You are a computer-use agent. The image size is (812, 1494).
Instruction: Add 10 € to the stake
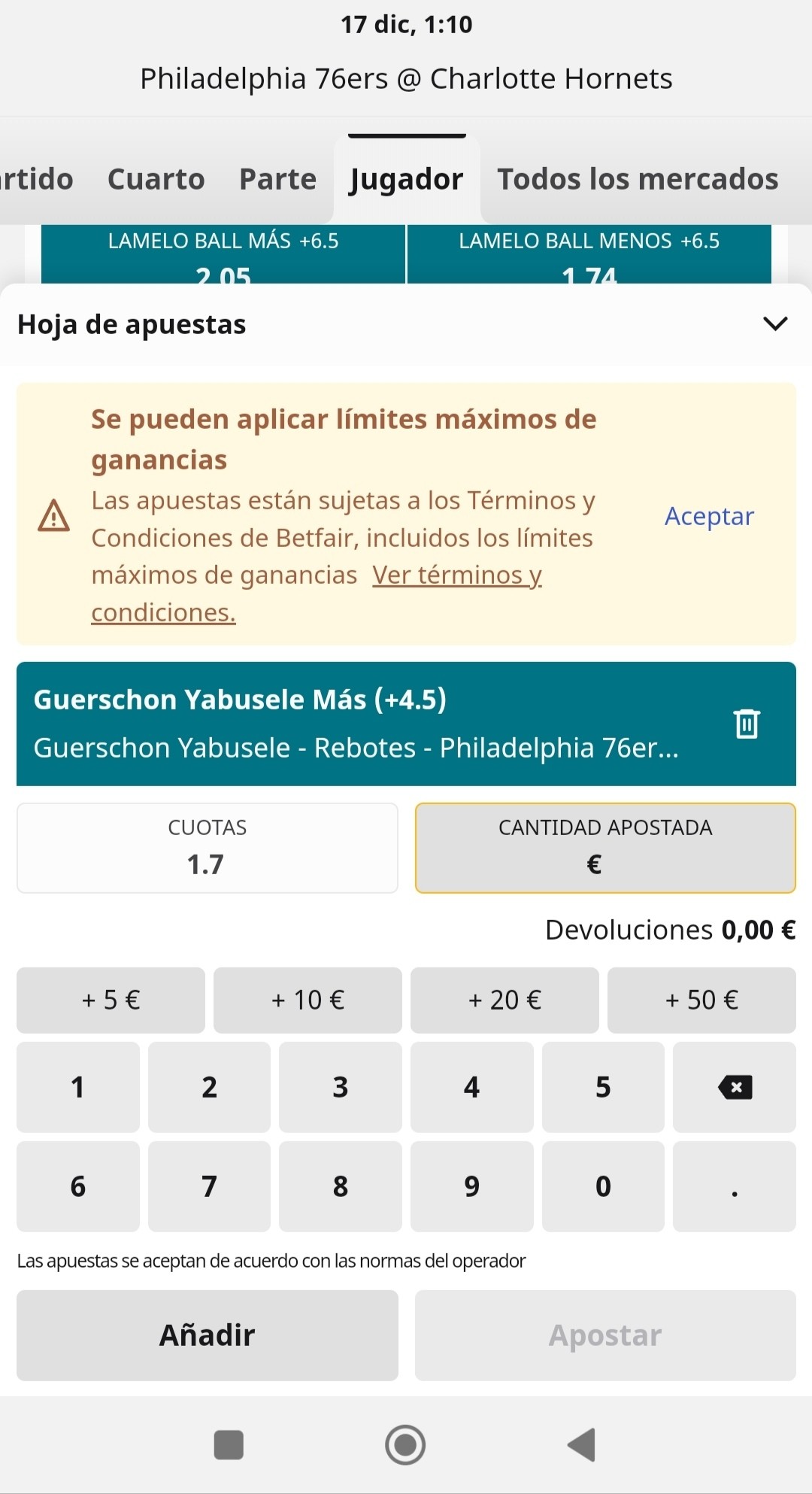(x=308, y=1000)
